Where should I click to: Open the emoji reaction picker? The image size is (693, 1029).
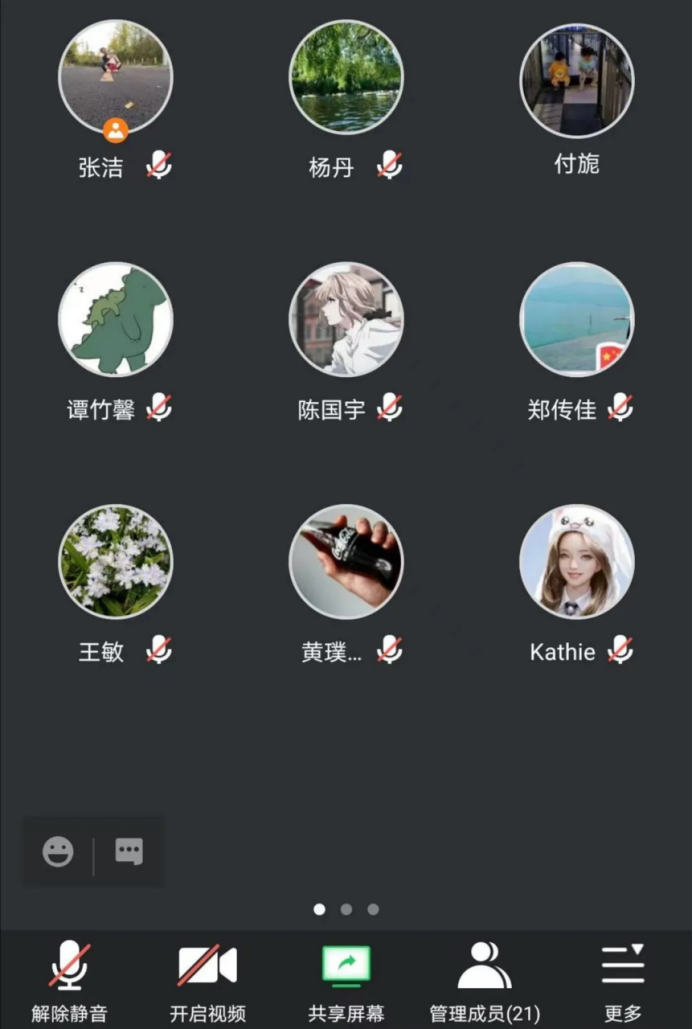58,852
